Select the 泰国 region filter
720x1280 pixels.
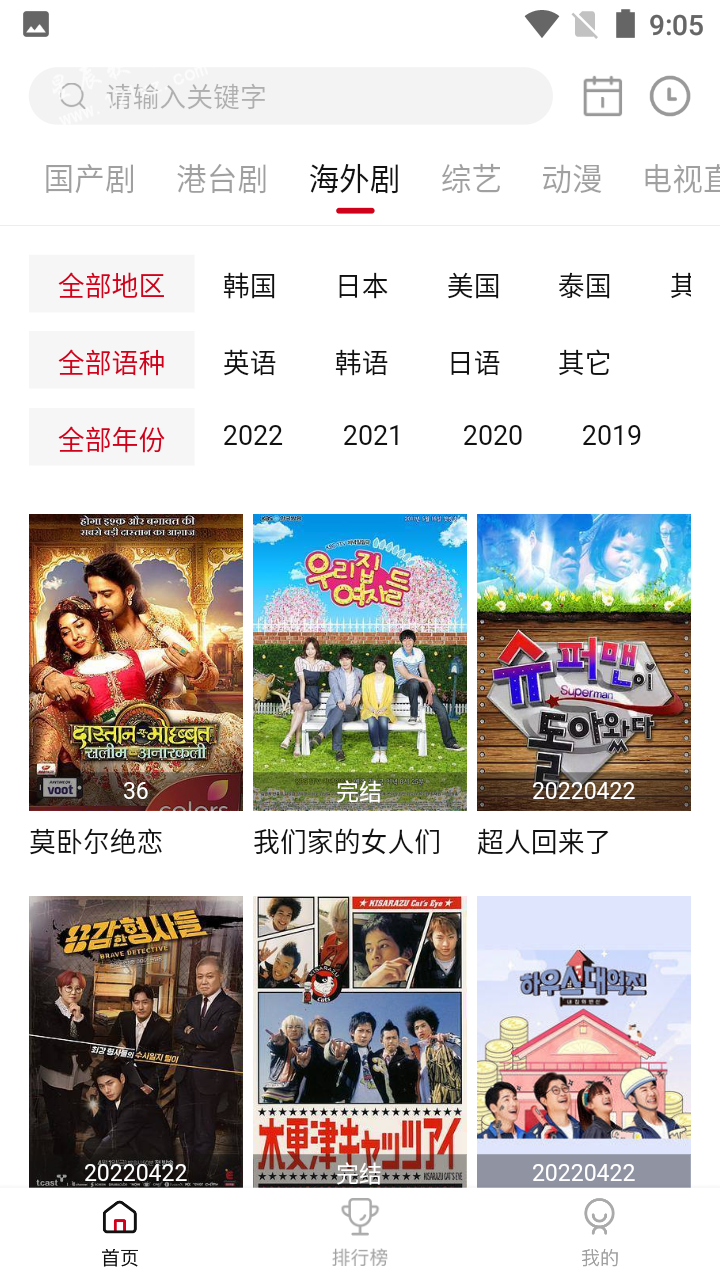(x=584, y=286)
